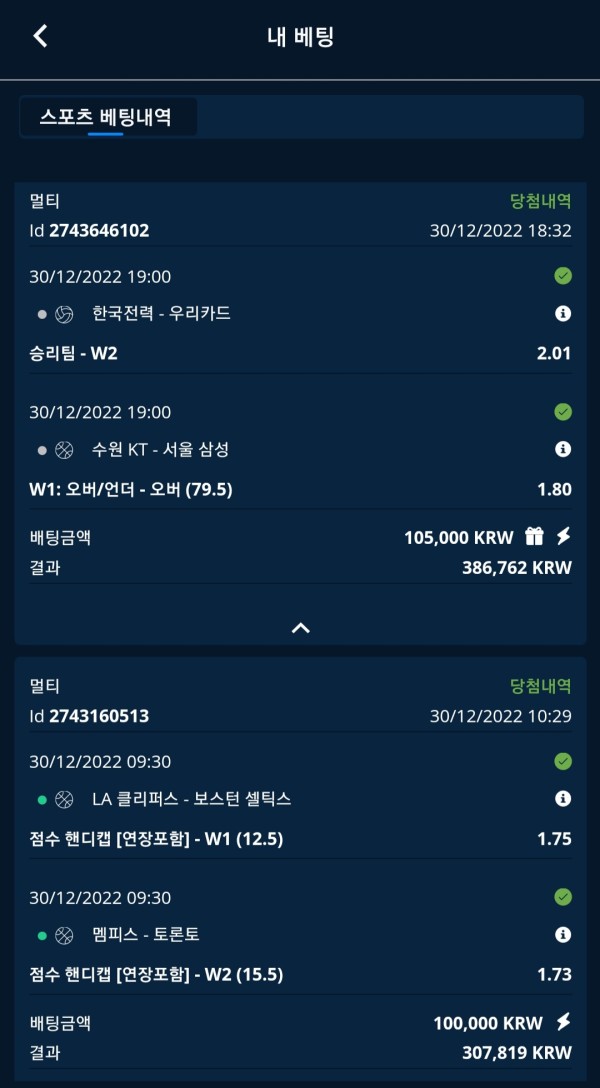This screenshot has width=600, height=1088.
Task: Select the 스포츠 베팅내역 tab
Action: 106,117
